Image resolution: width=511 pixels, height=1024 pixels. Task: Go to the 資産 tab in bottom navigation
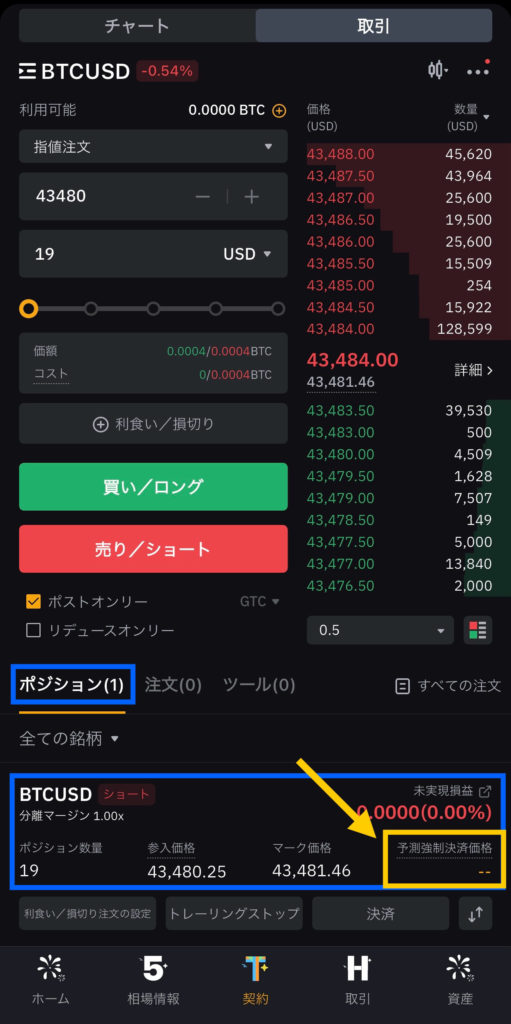click(460, 980)
